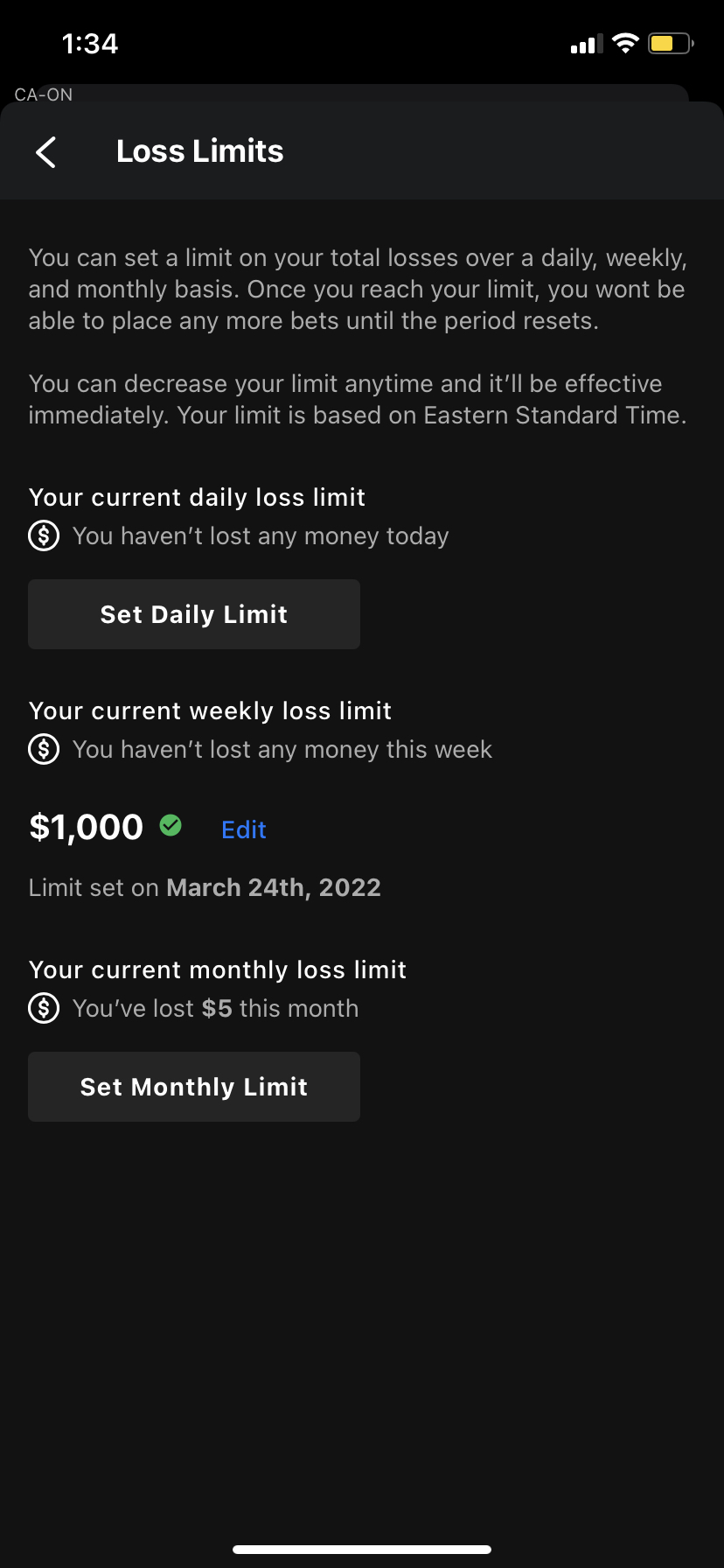Tap the $1,000 weekly limit amount

86,826
